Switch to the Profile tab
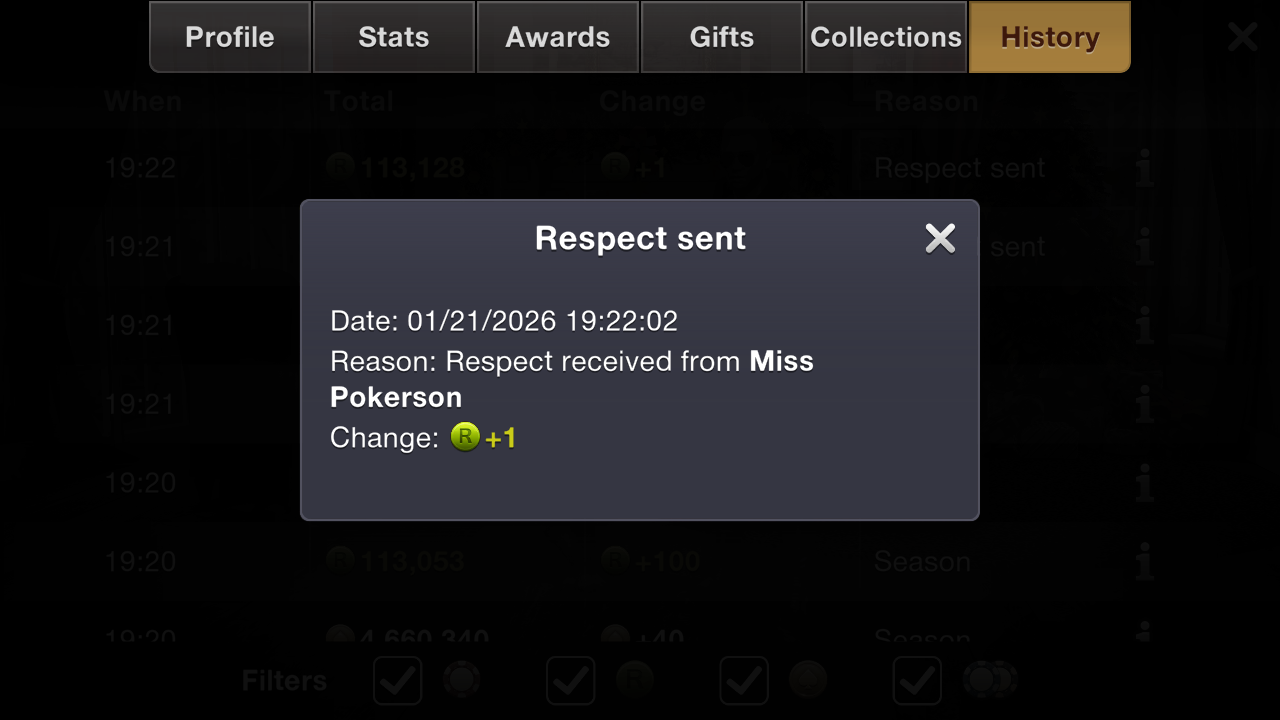The image size is (1280, 720). click(x=230, y=37)
